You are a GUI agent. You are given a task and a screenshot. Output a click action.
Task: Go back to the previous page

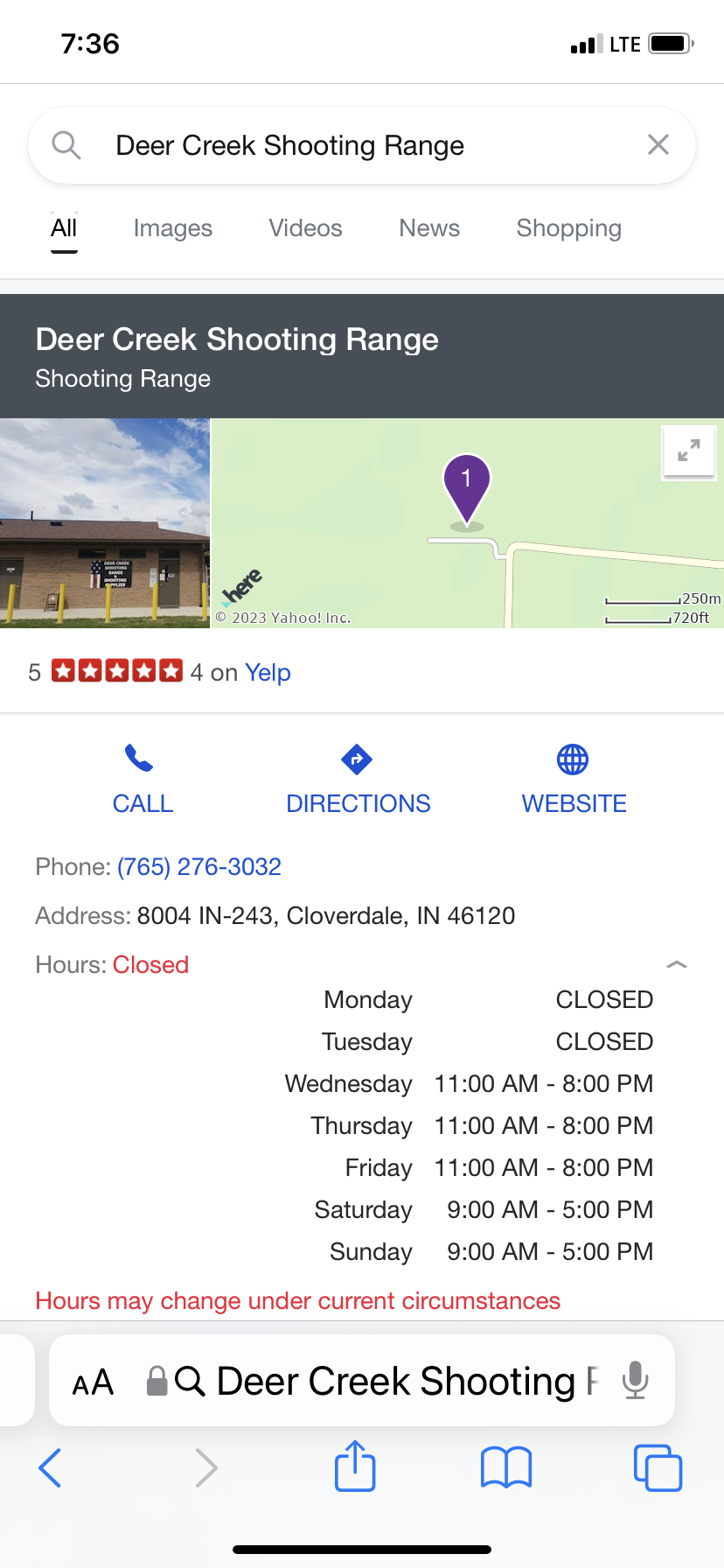click(51, 1467)
